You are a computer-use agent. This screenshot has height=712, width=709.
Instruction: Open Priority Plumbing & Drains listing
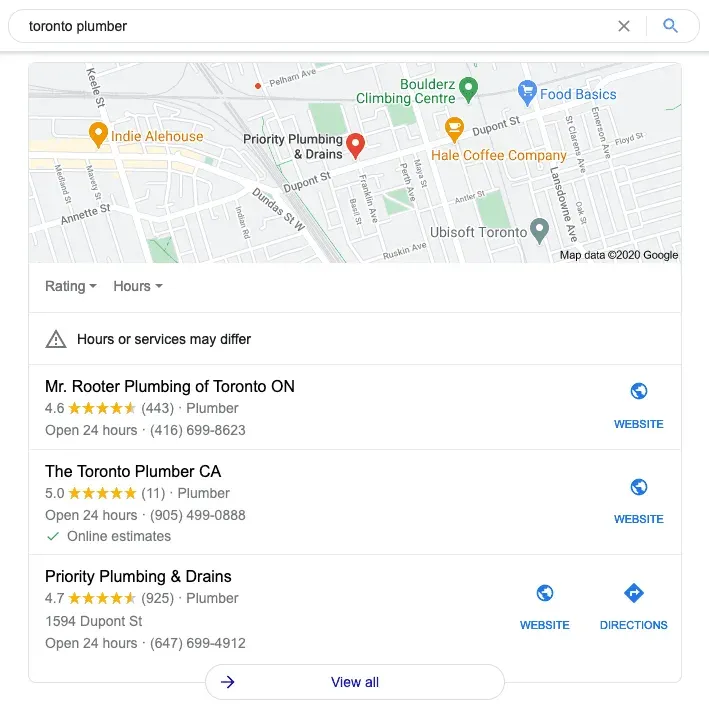coord(138,576)
